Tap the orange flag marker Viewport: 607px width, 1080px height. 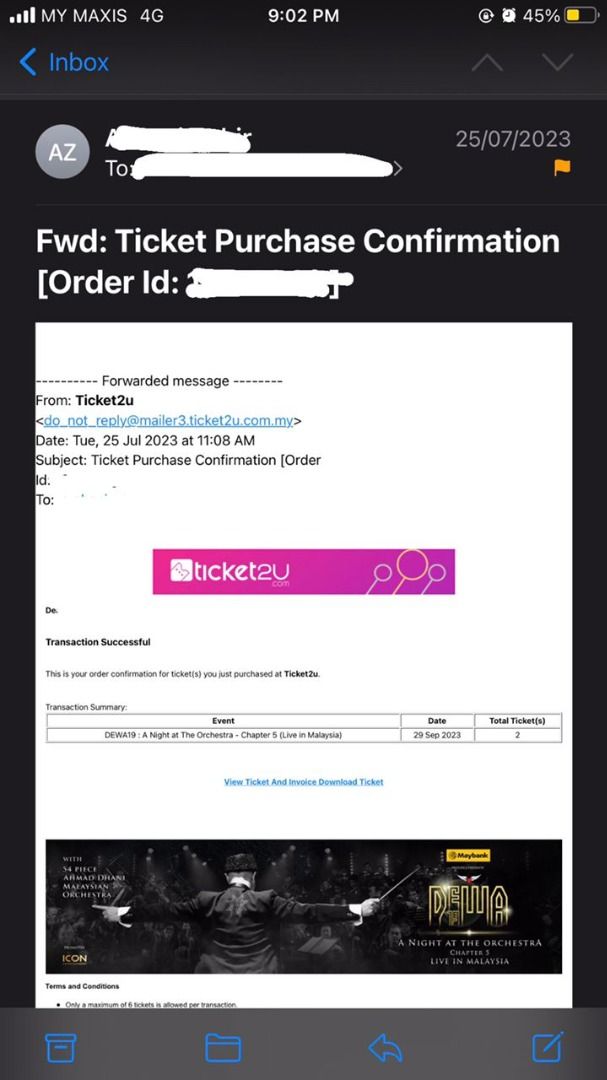coord(562,168)
